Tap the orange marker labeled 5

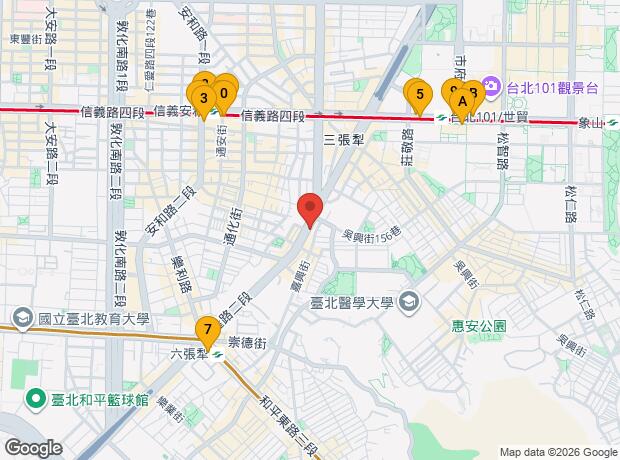pyautogui.click(x=420, y=95)
